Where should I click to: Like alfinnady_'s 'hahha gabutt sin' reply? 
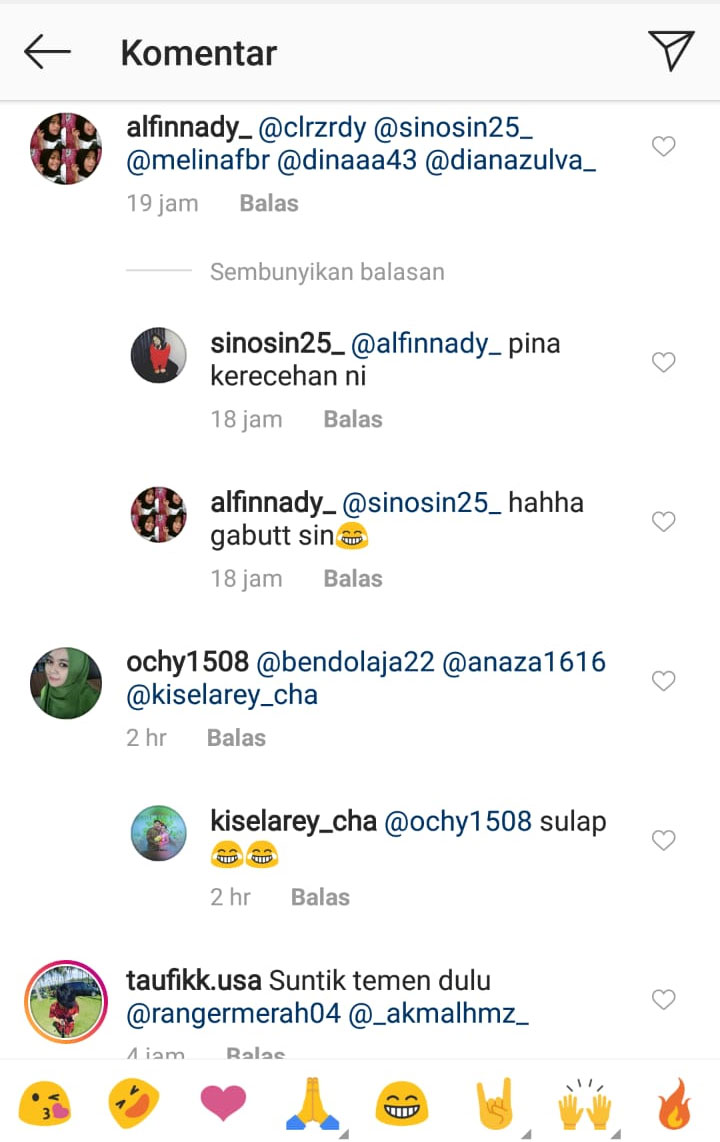coord(663,521)
